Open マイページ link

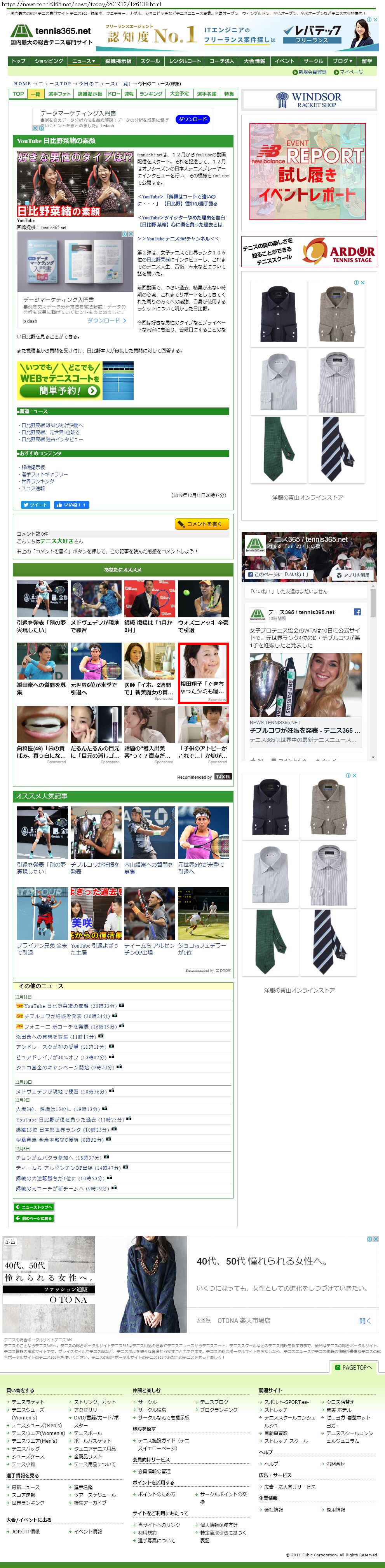[351, 72]
